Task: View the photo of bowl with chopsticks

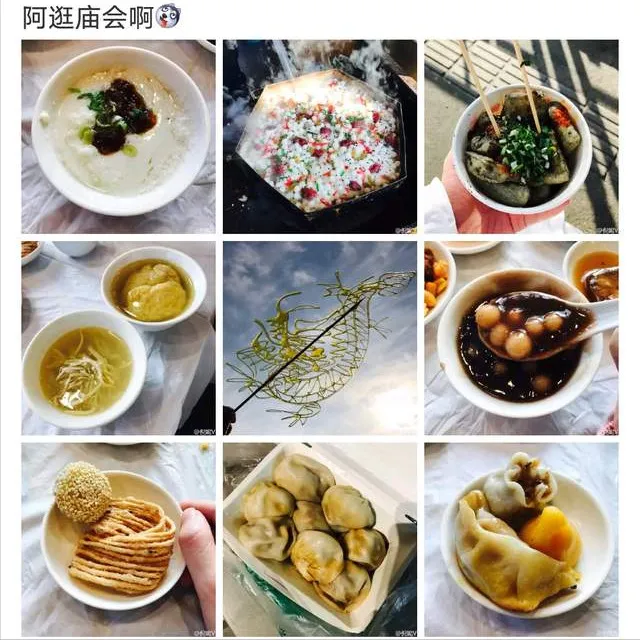Action: coord(521,137)
